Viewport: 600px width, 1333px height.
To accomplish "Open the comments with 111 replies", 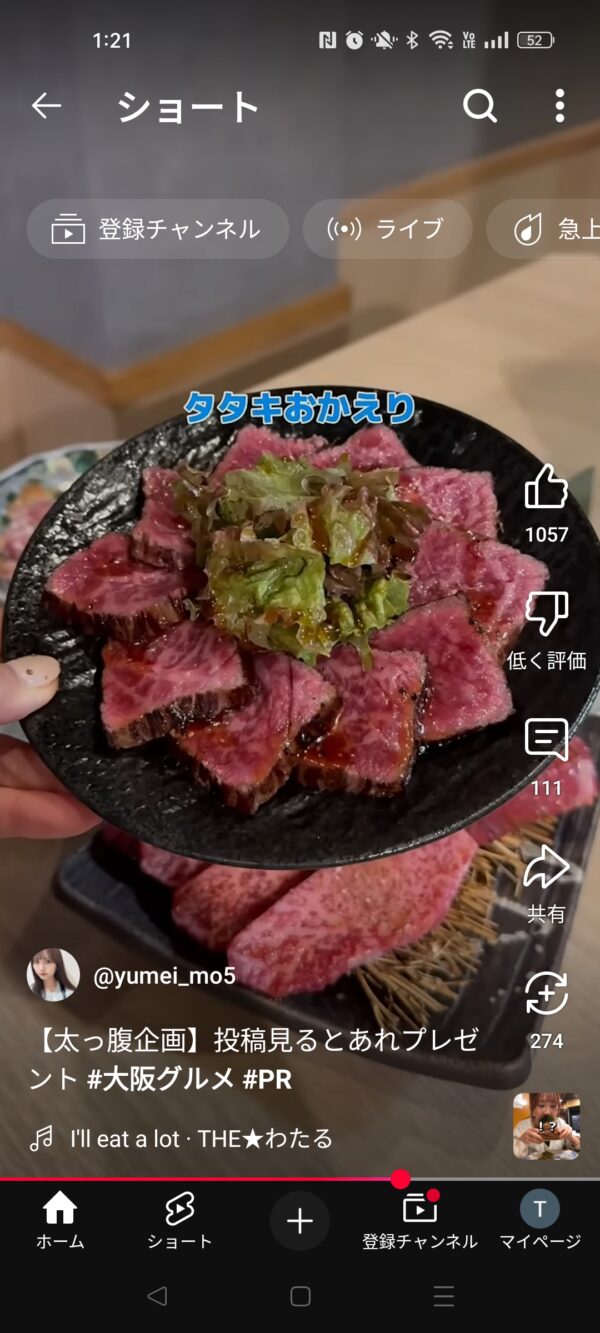I will 546,742.
